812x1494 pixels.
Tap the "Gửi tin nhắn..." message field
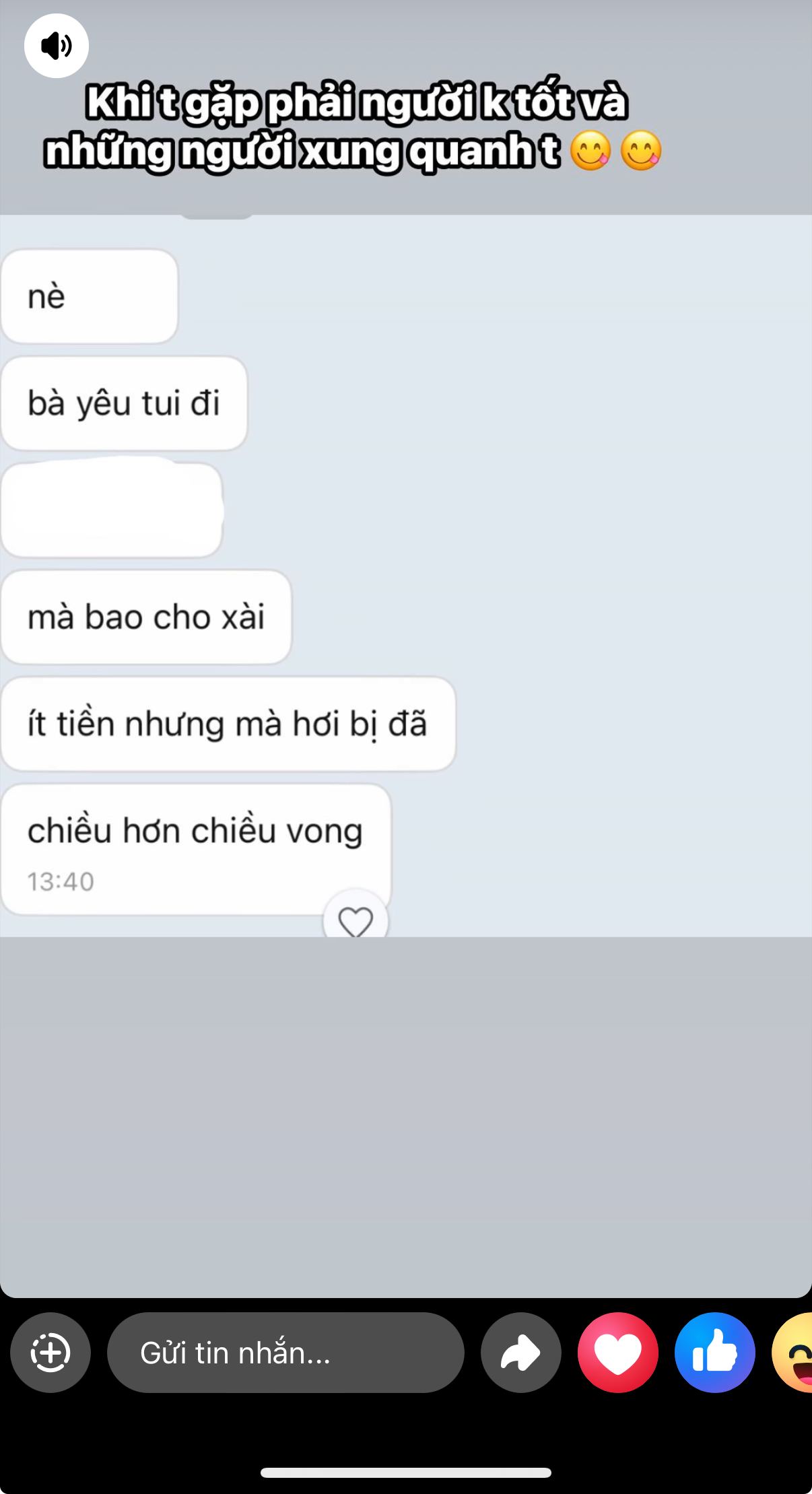click(285, 1352)
